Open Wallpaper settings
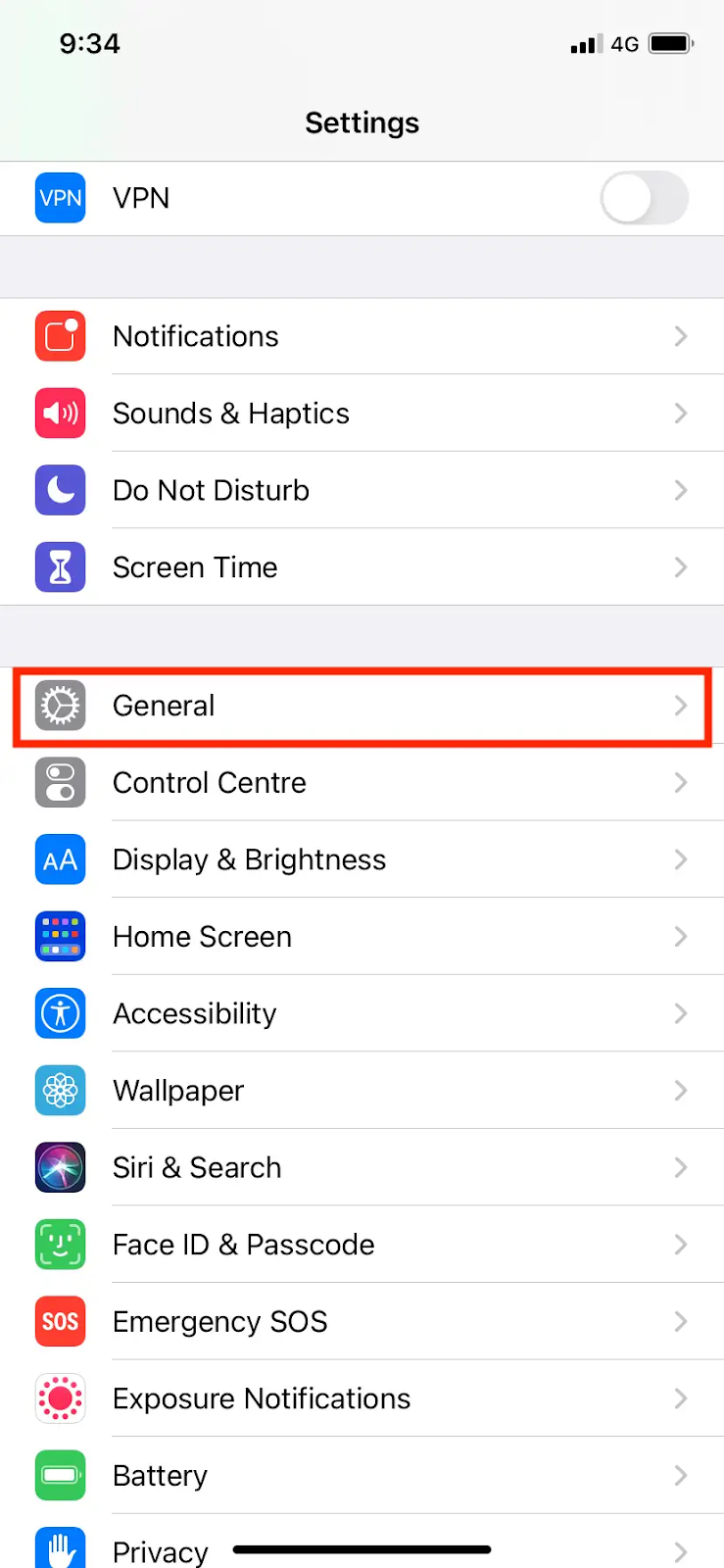724x1568 pixels. click(362, 1091)
